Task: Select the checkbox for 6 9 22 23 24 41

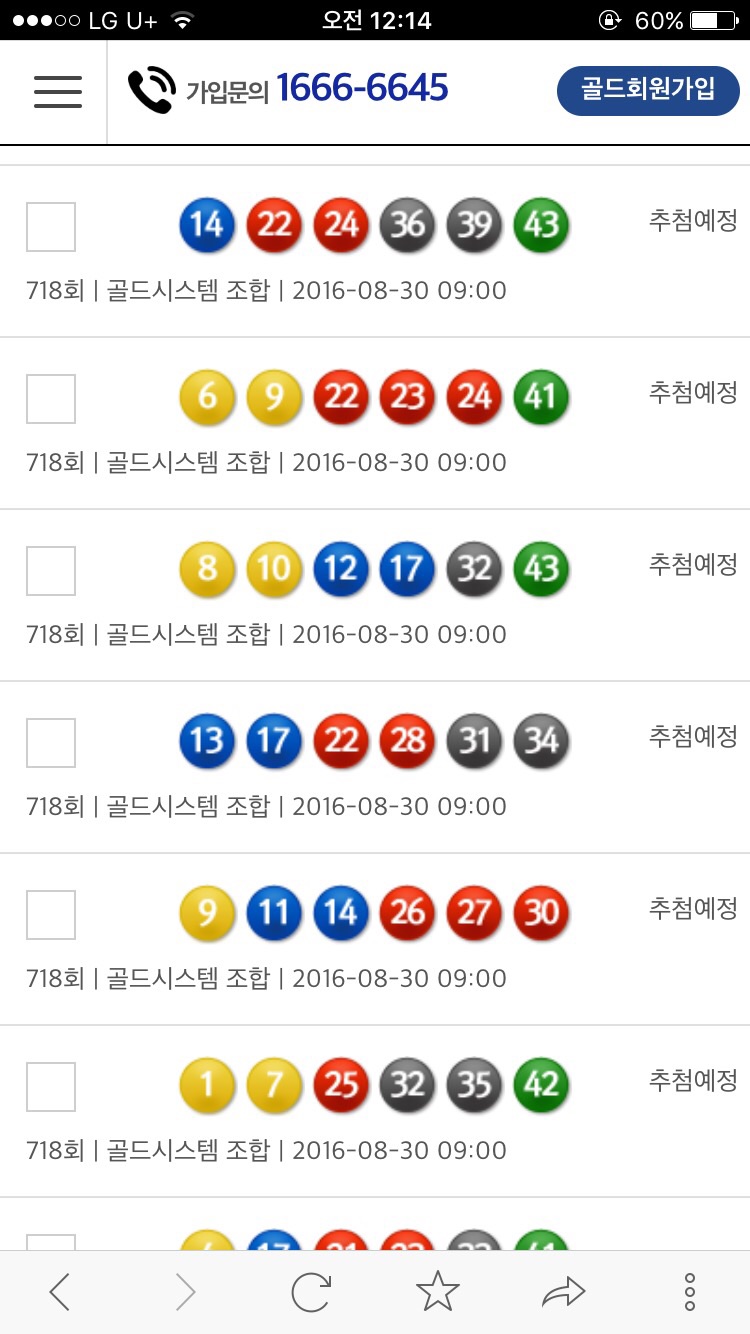Action: [51, 399]
